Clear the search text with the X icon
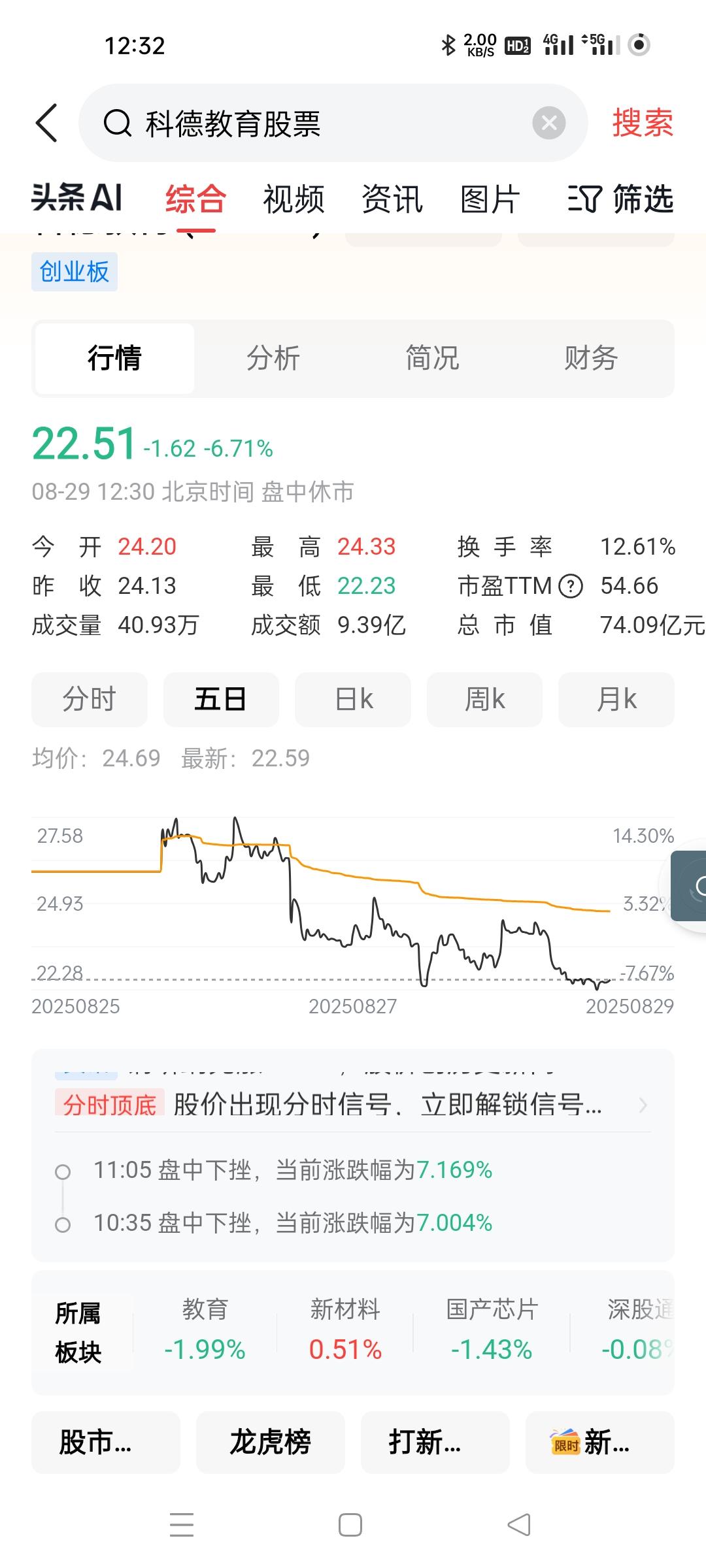The image size is (706, 1568). point(549,123)
